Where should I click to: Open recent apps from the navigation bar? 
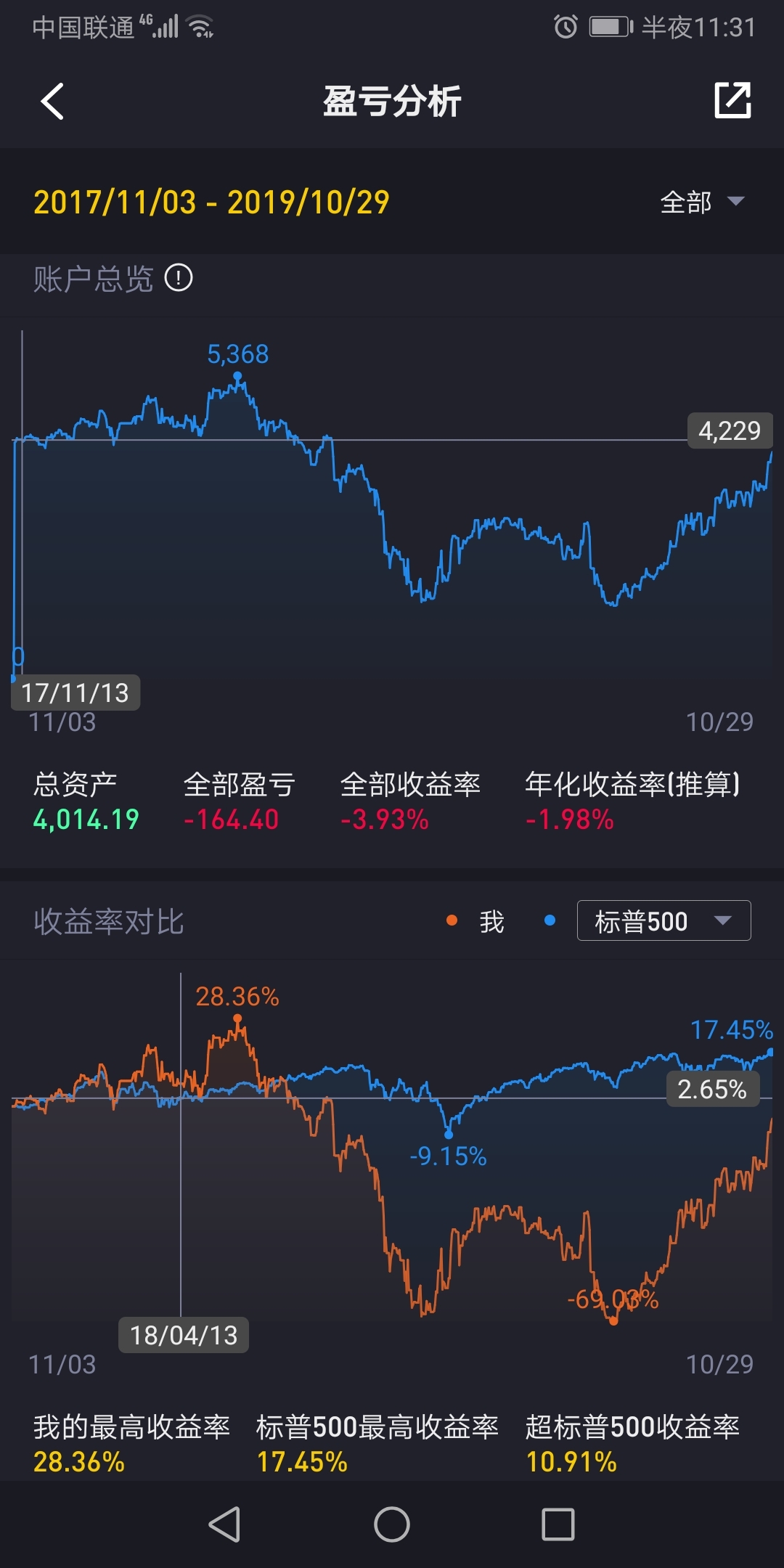coord(558,1524)
